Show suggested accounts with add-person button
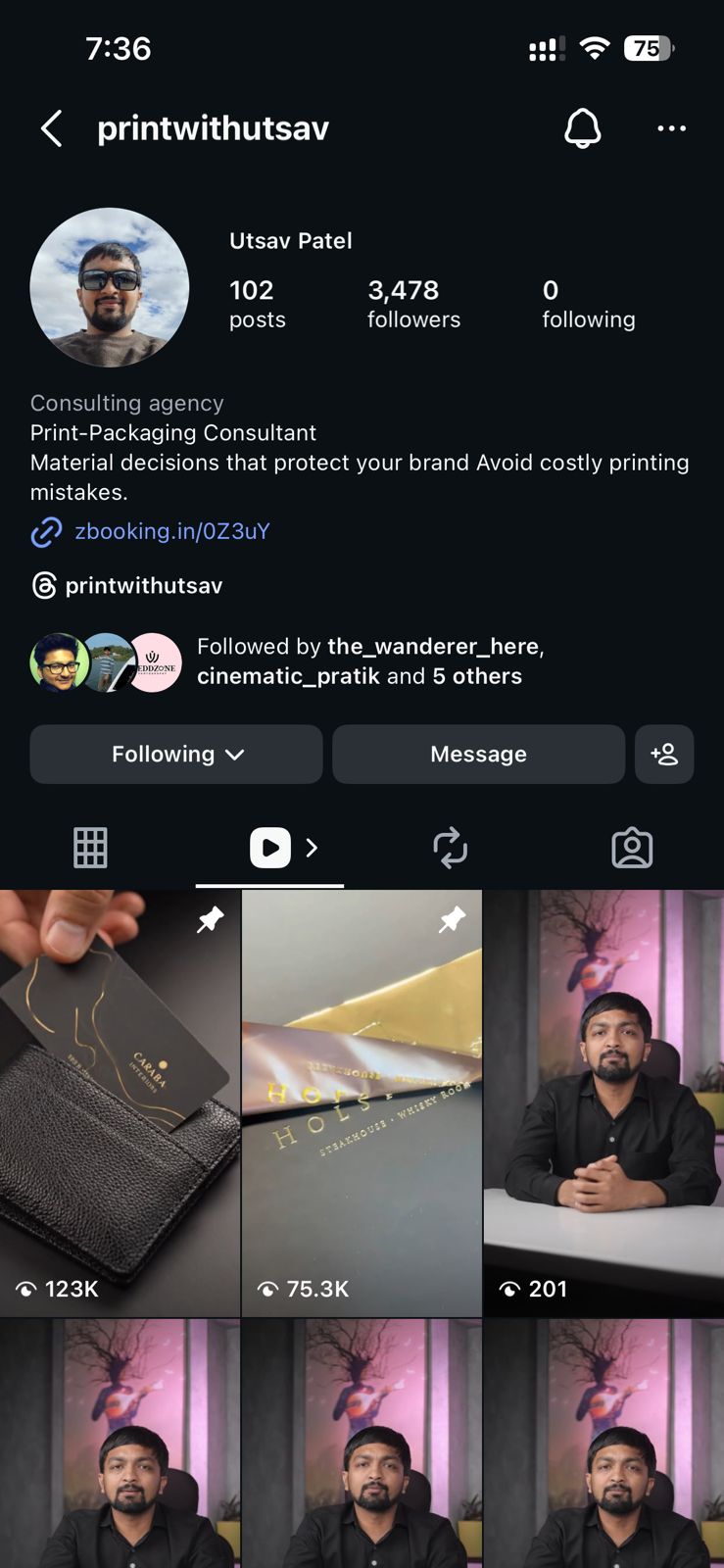 664,754
